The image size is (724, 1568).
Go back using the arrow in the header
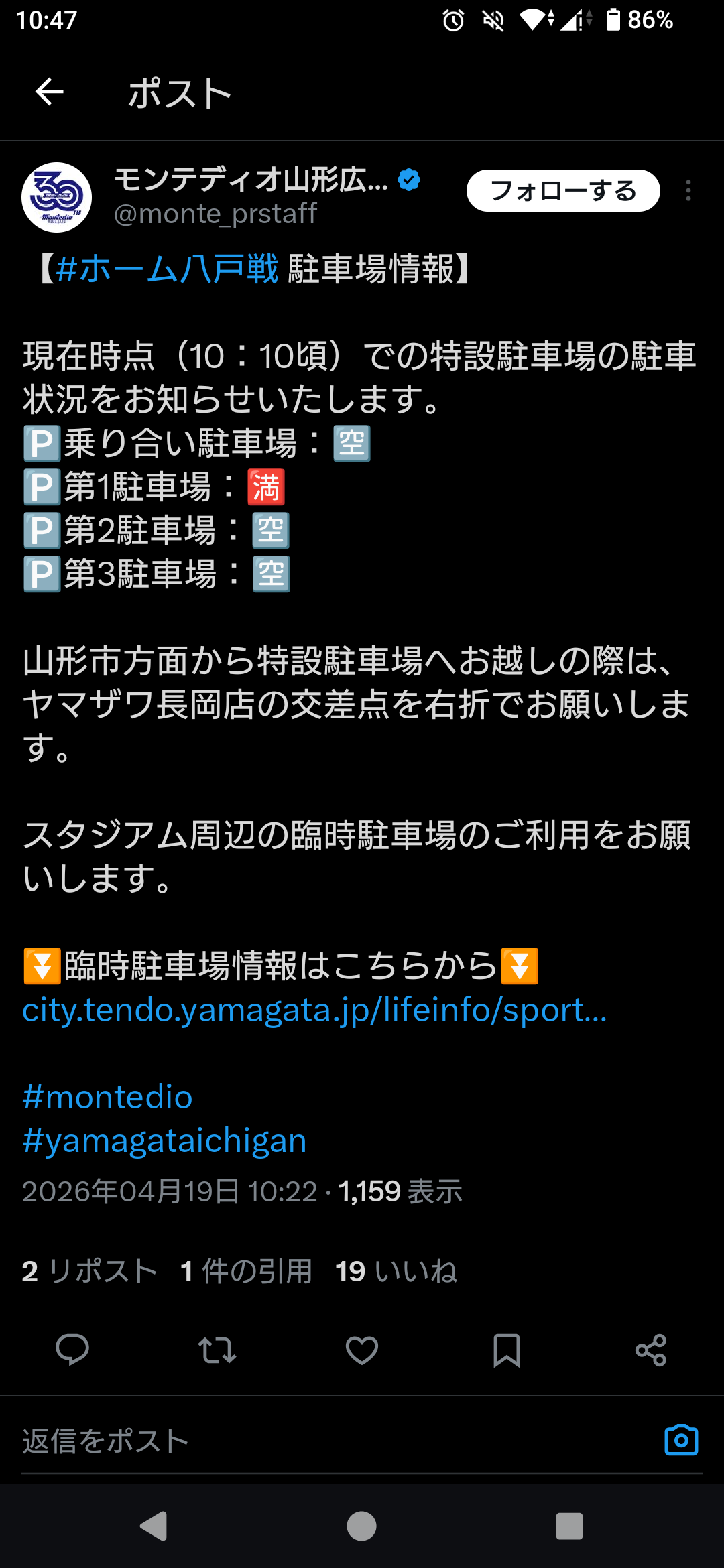pos(50,92)
